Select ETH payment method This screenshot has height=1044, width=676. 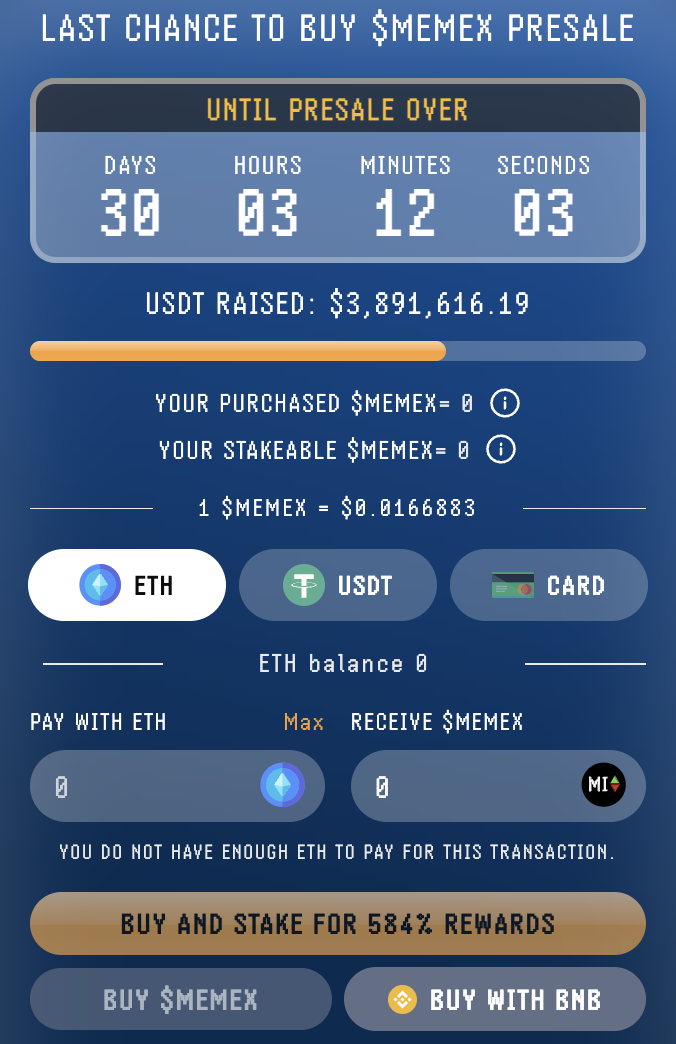click(x=127, y=585)
